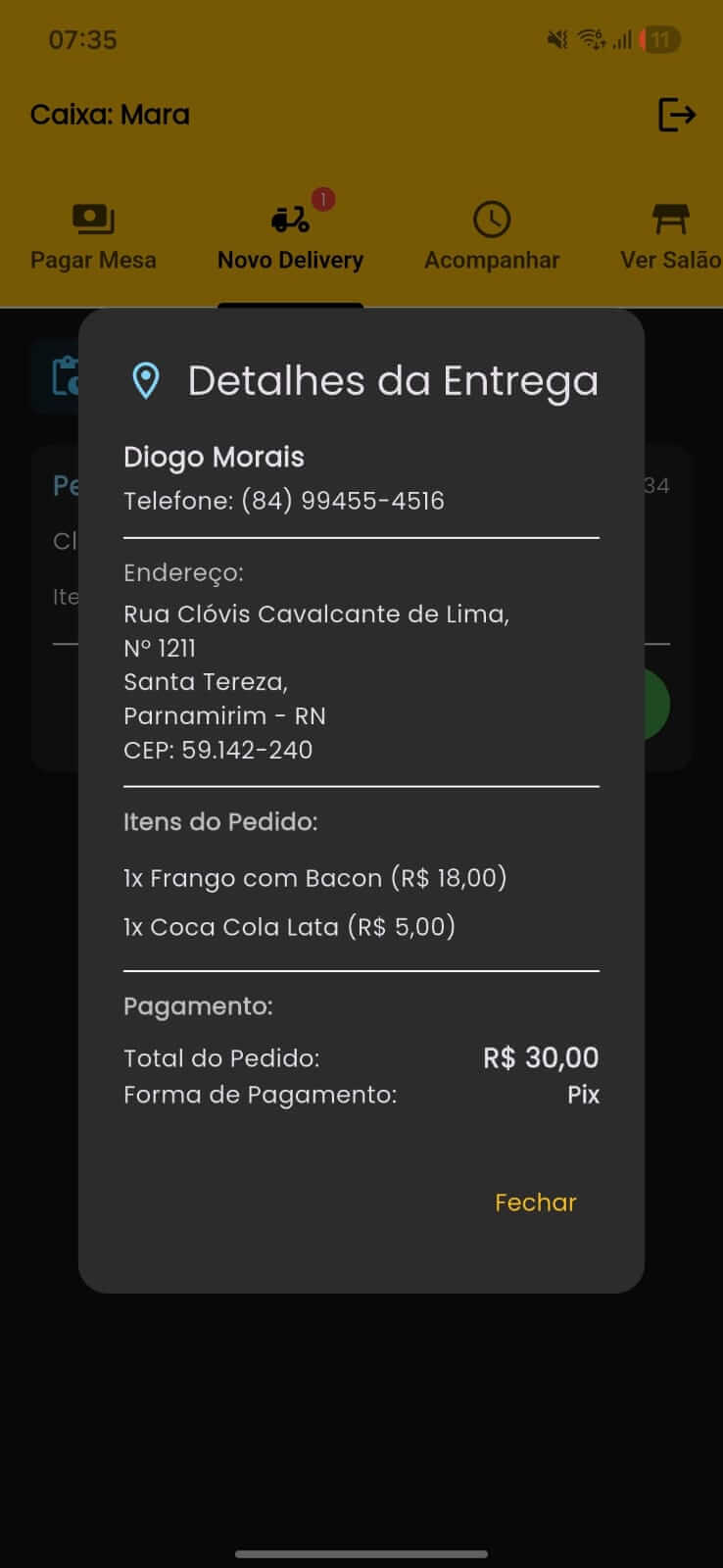
Task: Select the Pagar Mesa payment icon
Action: click(x=93, y=218)
